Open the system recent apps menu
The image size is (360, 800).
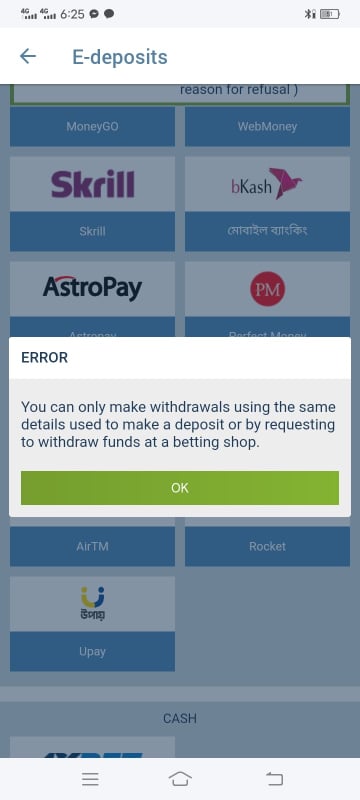coord(90,779)
